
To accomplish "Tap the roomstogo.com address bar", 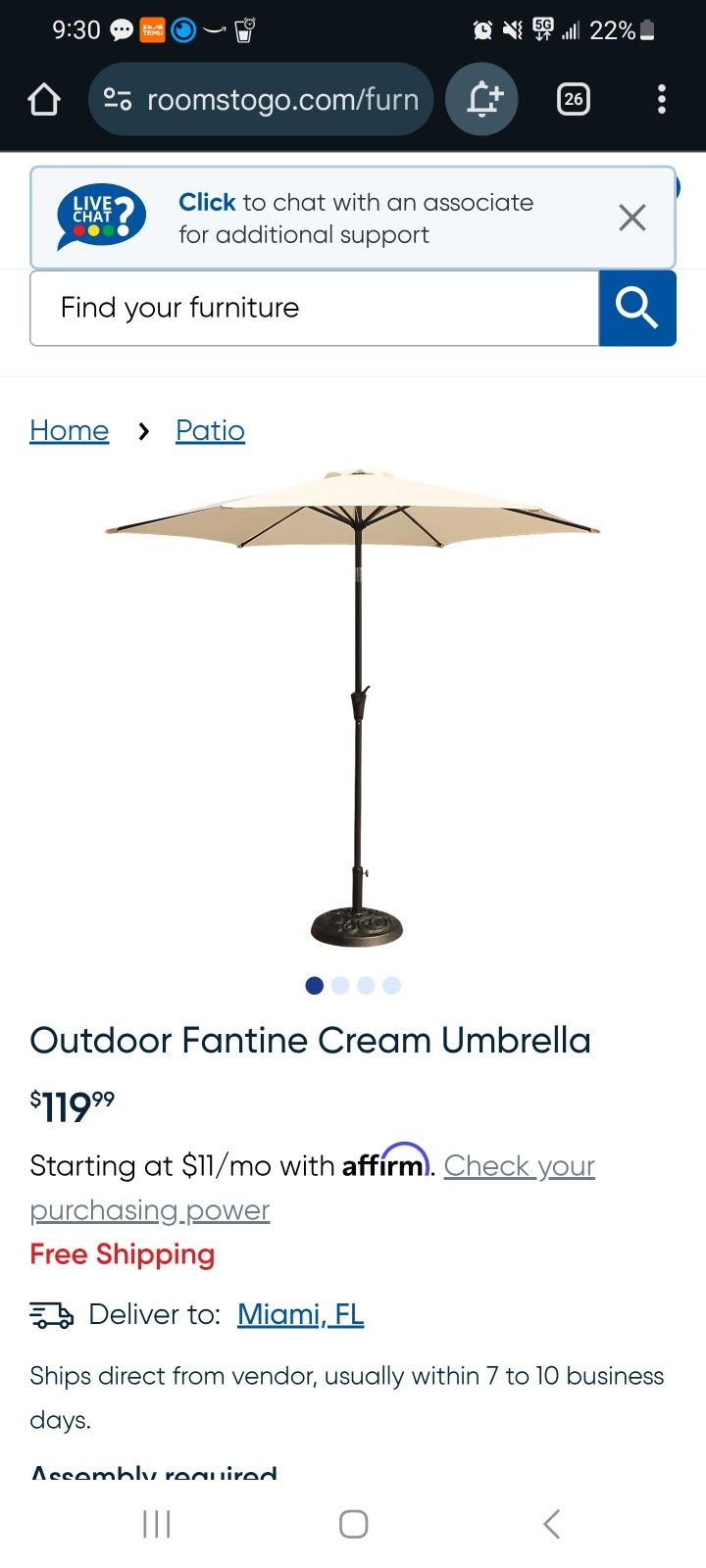I will [262, 99].
